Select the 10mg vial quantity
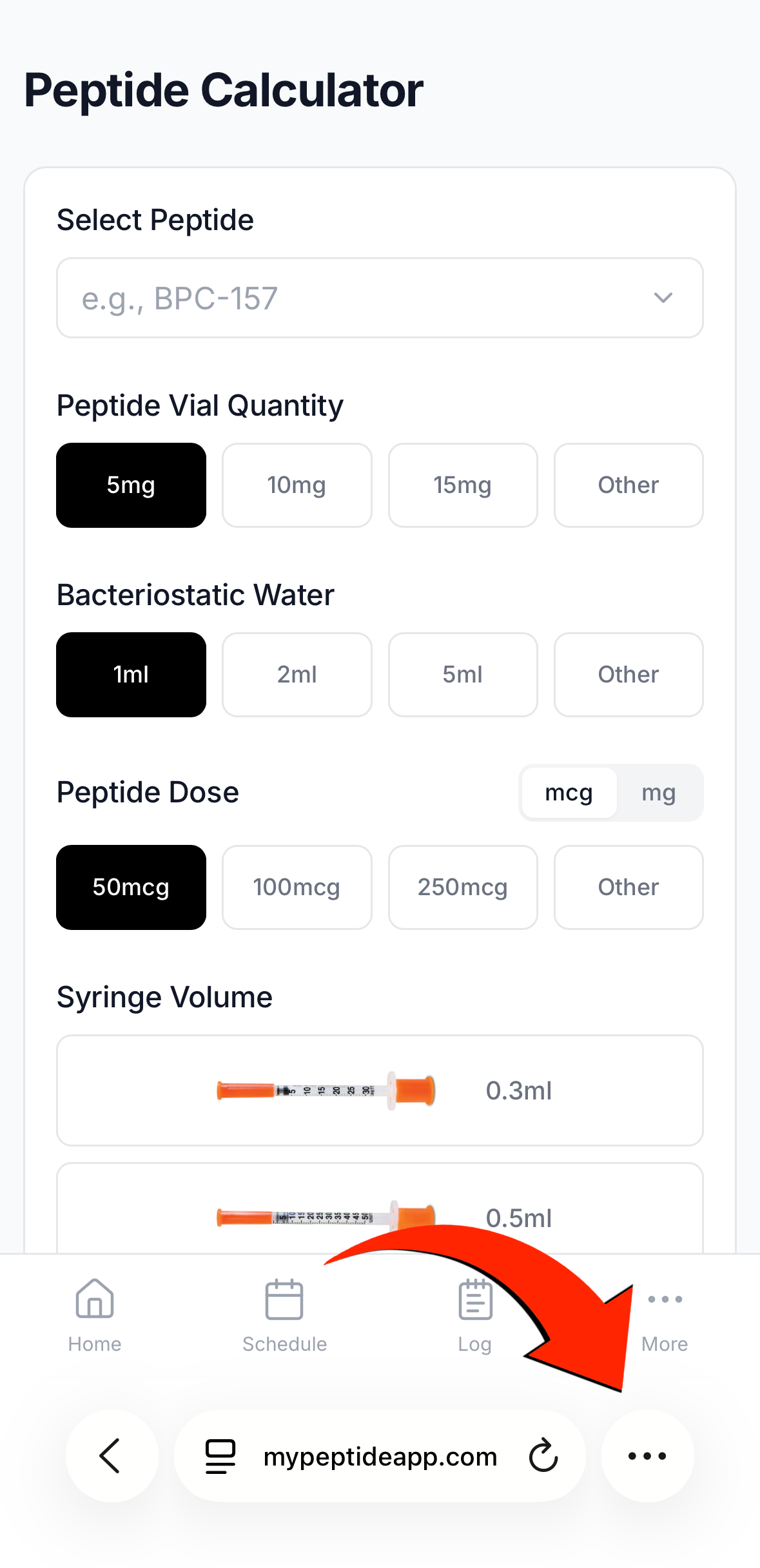760x1568 pixels. click(297, 485)
